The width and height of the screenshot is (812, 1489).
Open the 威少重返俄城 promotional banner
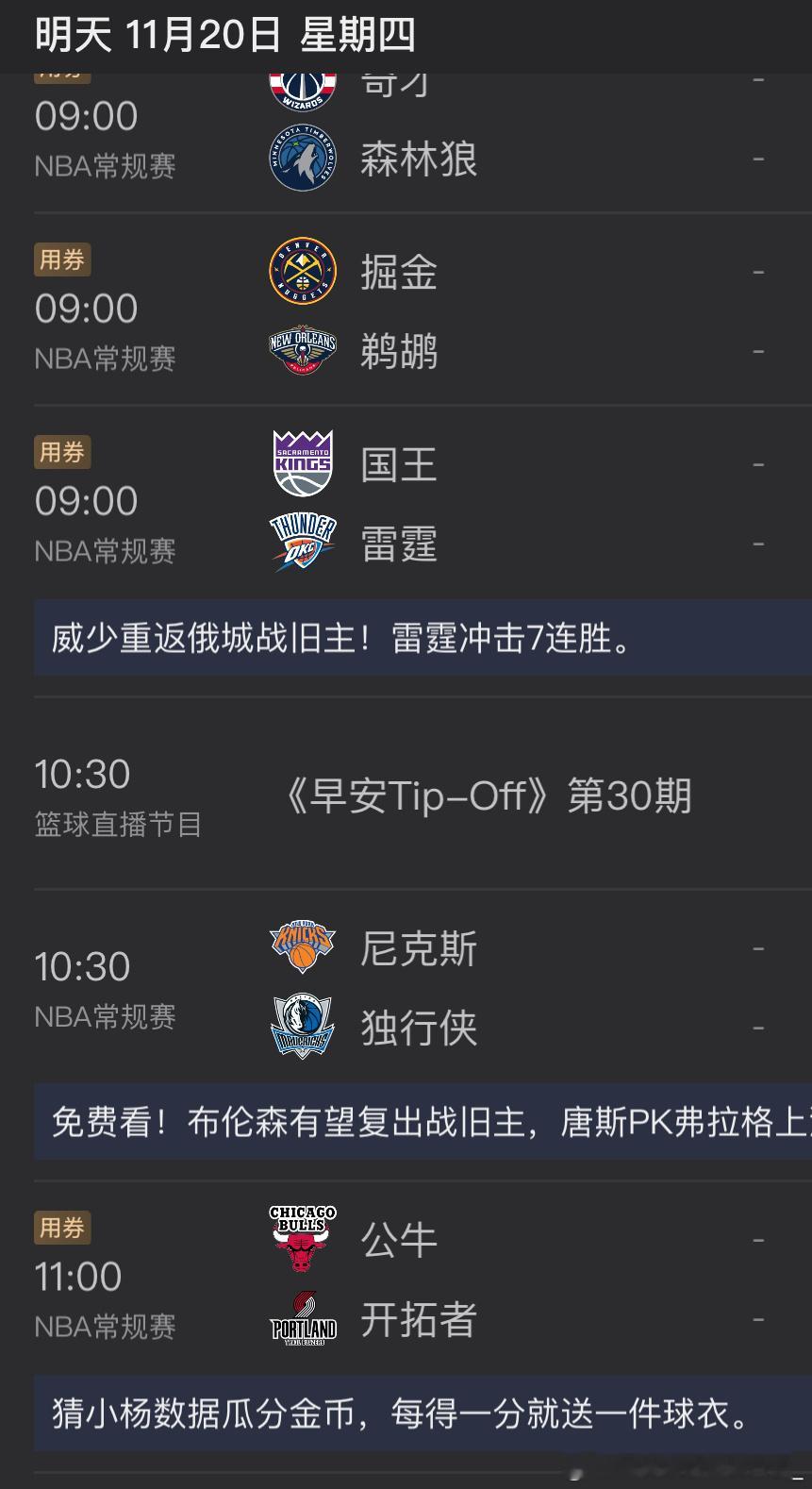[406, 638]
